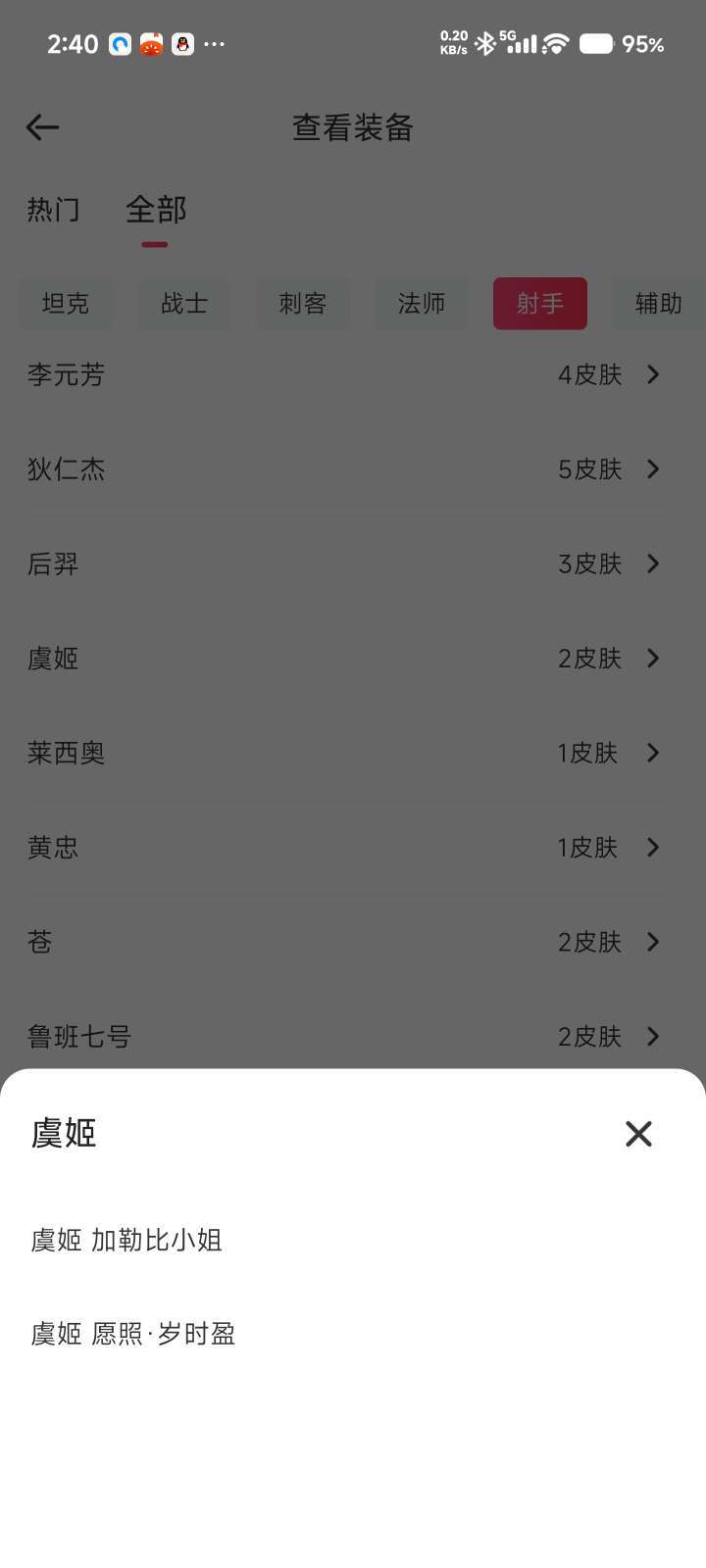Close the 虞姬 skin sheet
Screen dimensions: 706x1568
638,1134
